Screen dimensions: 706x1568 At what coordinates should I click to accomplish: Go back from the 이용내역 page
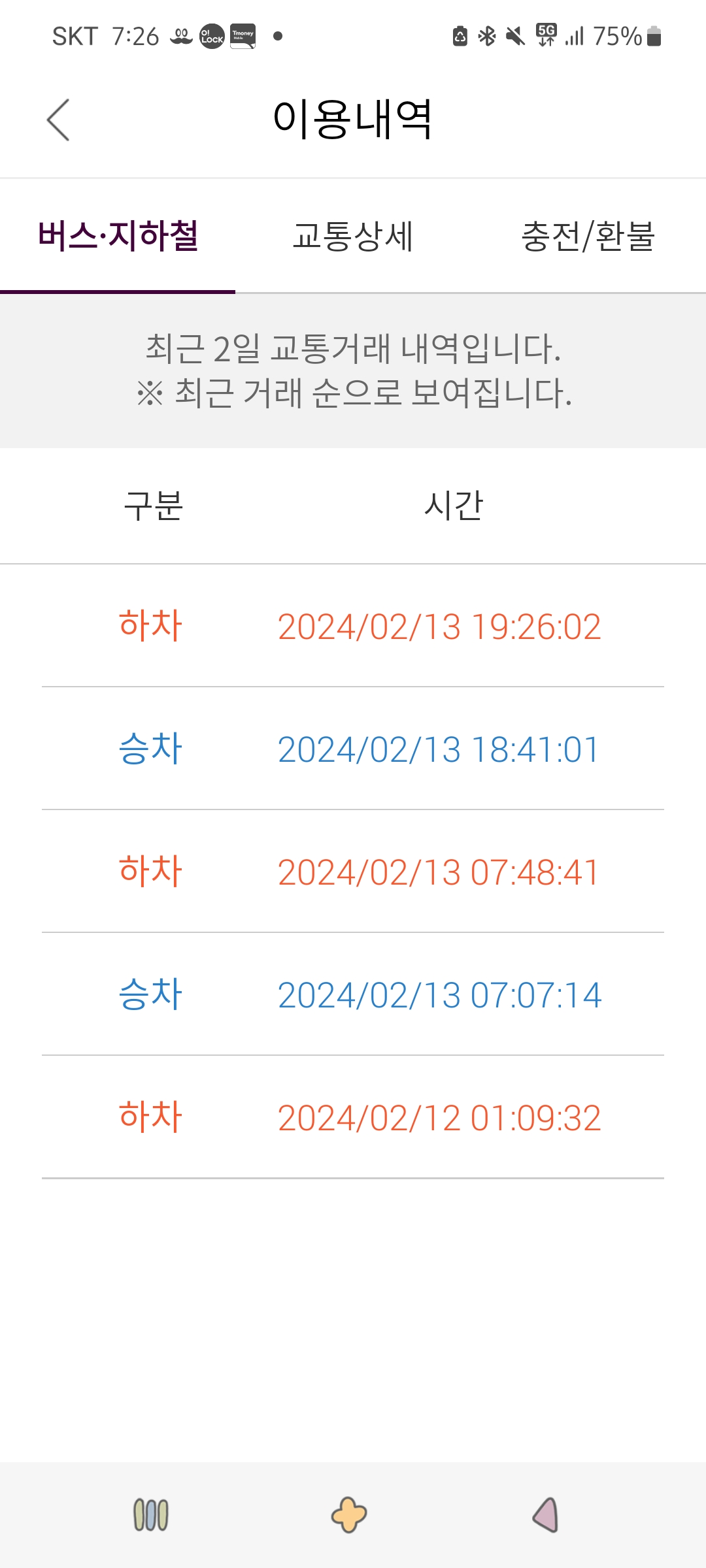pos(58,120)
